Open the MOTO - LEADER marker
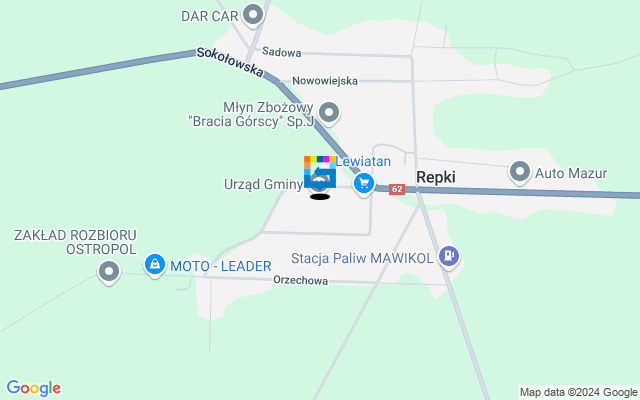The width and height of the screenshot is (640, 400). (x=155, y=265)
